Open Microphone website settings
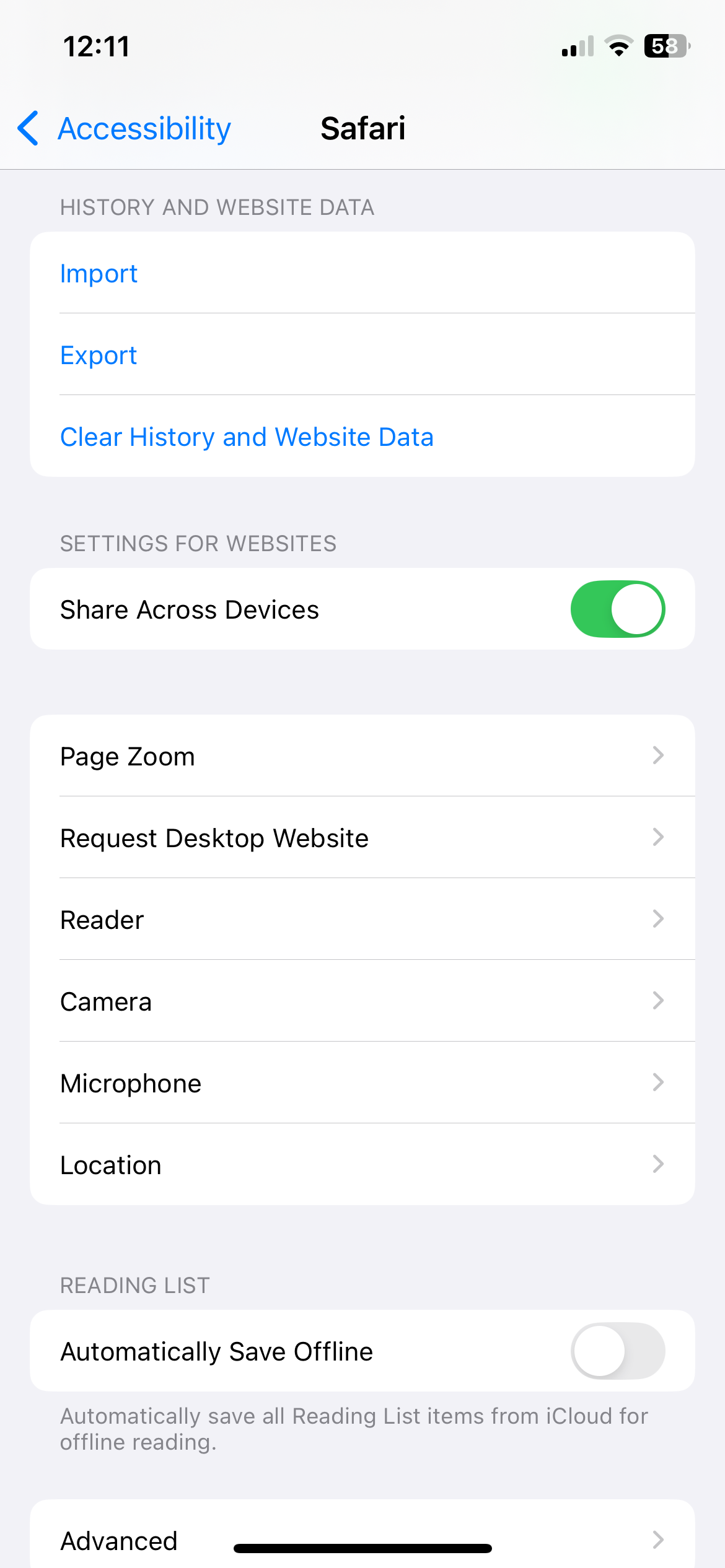Image resolution: width=725 pixels, height=1568 pixels. coord(362,1083)
